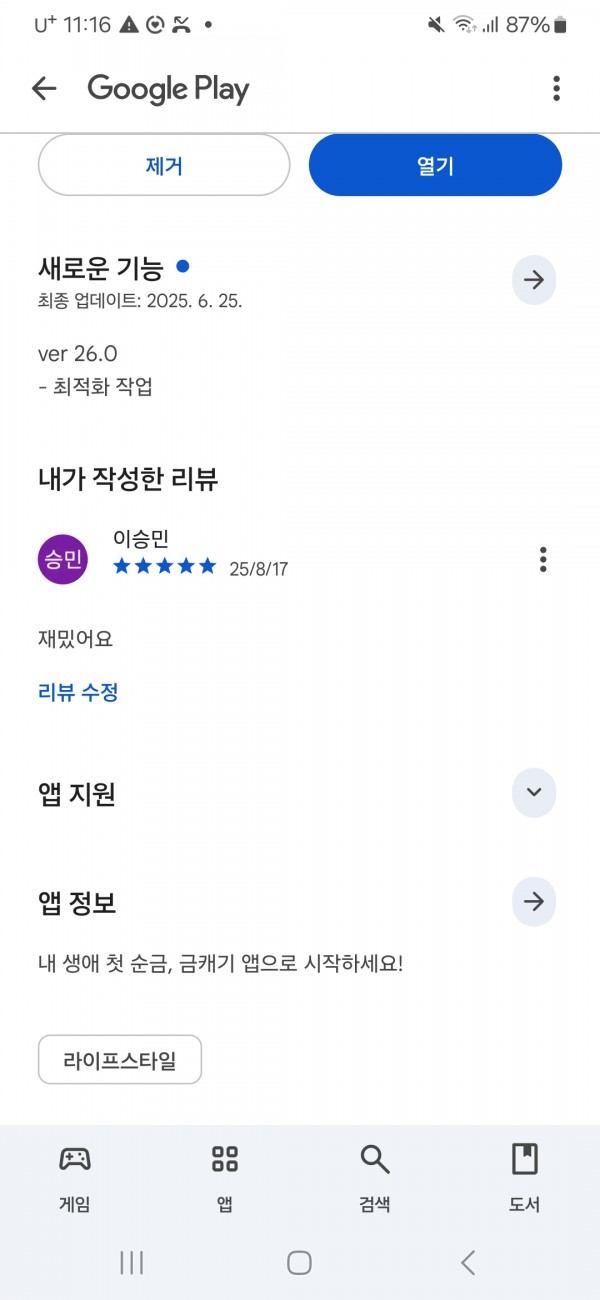The image size is (600, 1300).
Task: Open the system recent apps button
Action: point(132,1263)
